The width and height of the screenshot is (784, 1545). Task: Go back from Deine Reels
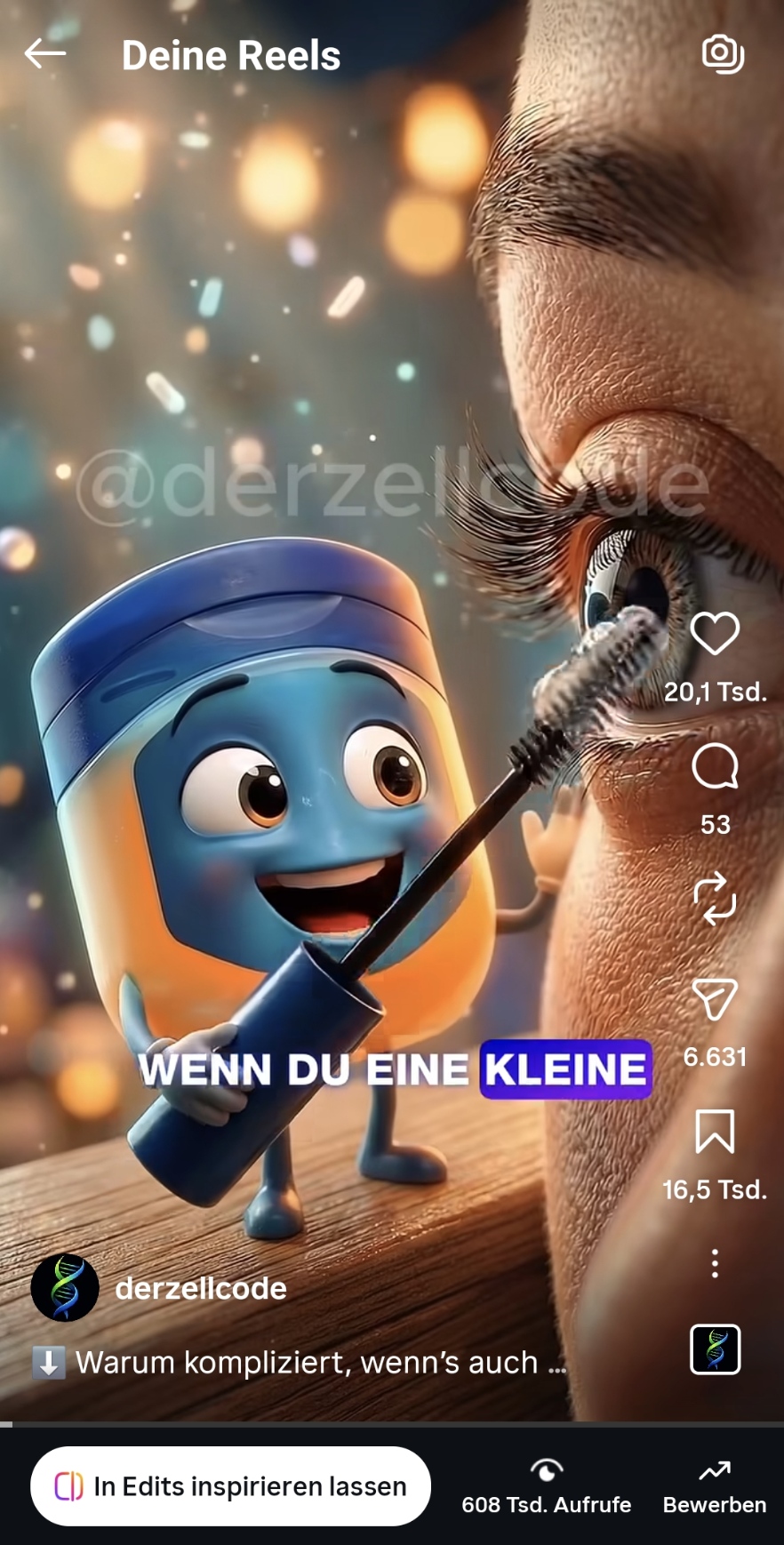point(44,54)
